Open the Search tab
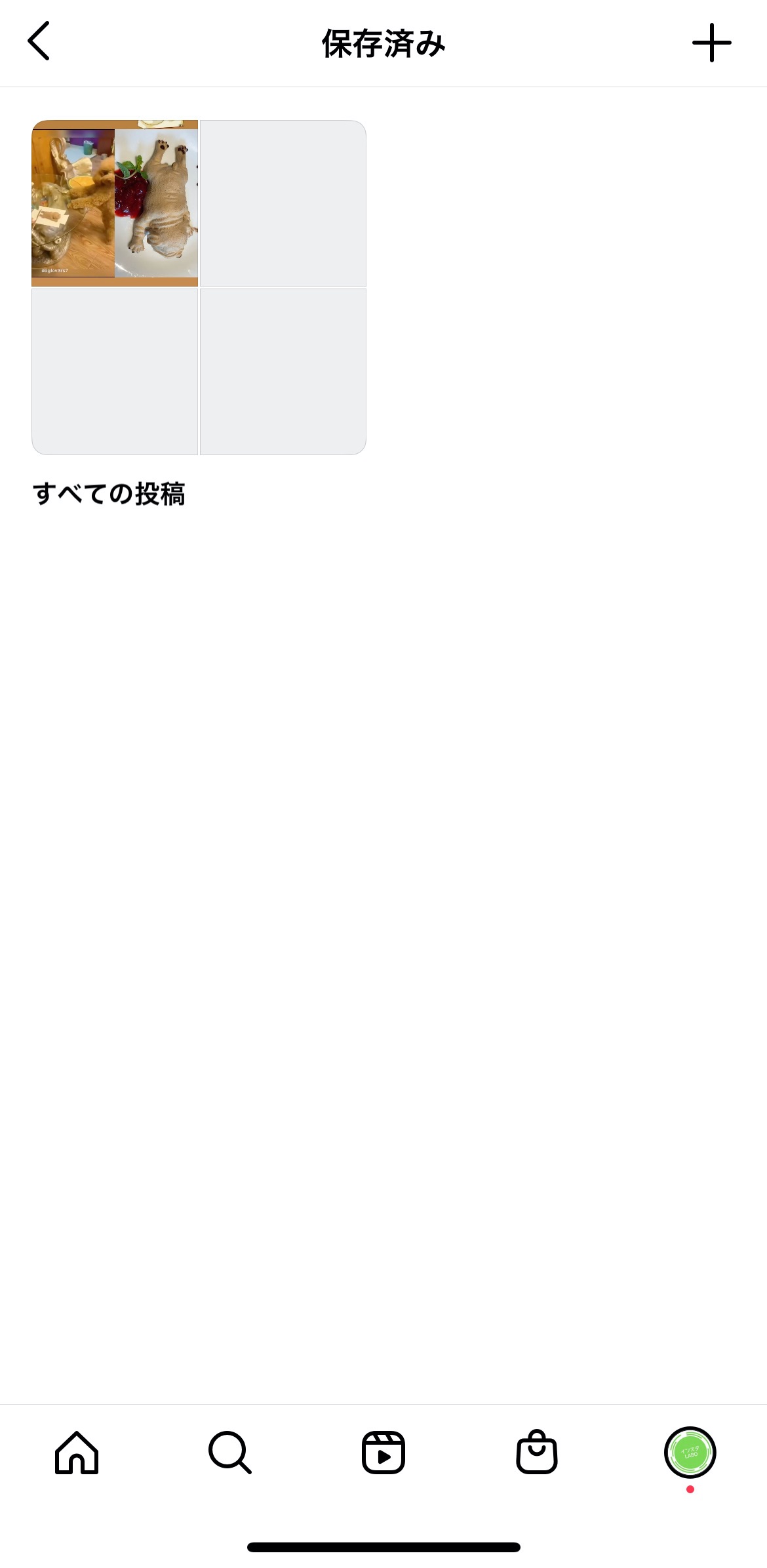This screenshot has width=767, height=1568. [229, 1453]
